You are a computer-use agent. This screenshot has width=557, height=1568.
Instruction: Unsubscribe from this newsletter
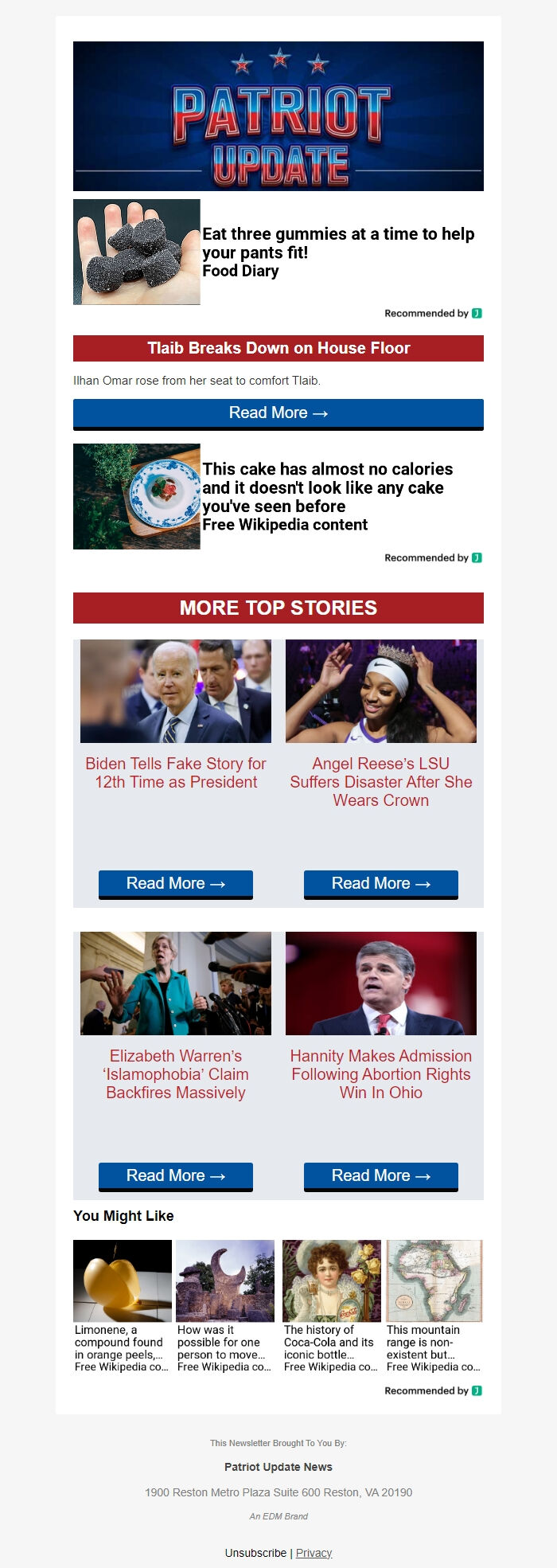pos(255,1553)
